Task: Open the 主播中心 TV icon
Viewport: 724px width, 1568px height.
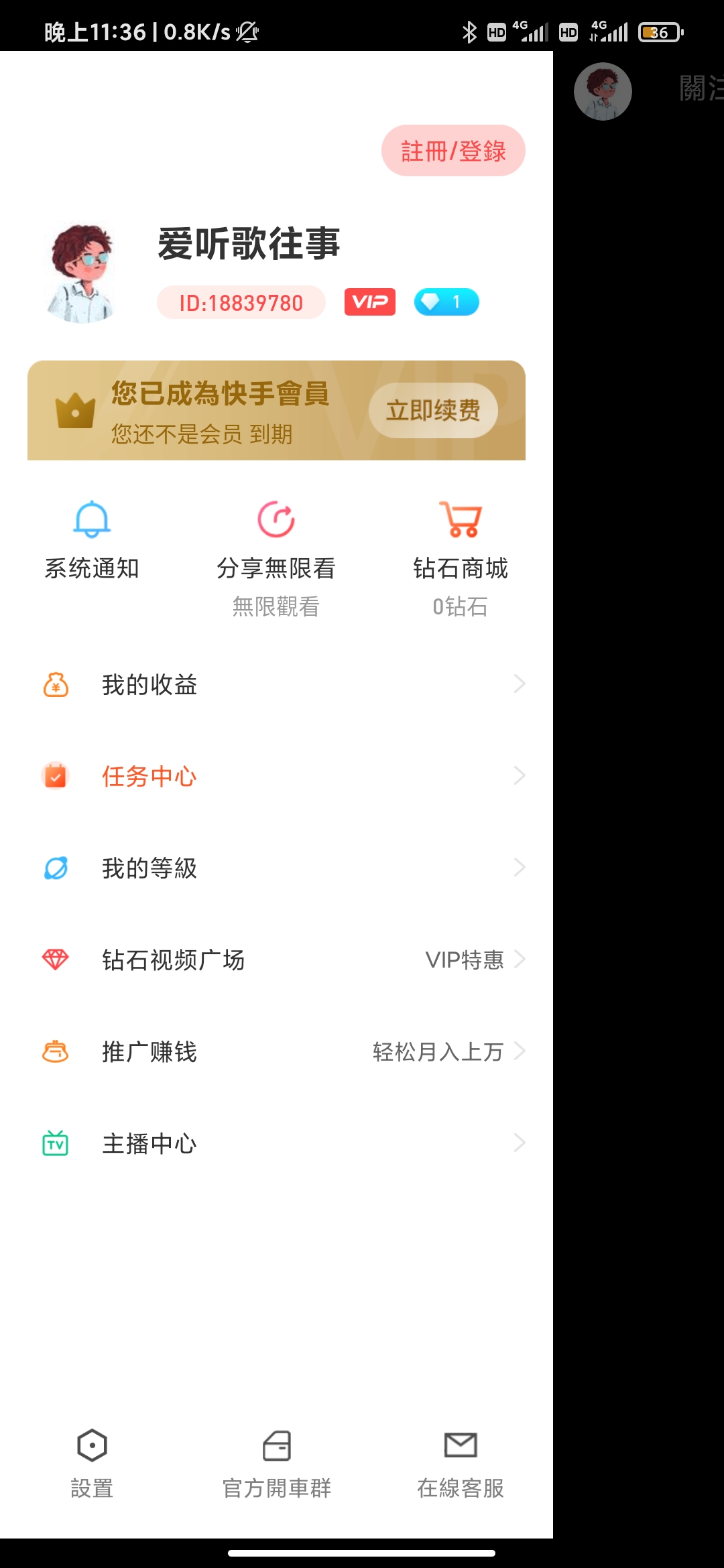Action: (x=56, y=1143)
